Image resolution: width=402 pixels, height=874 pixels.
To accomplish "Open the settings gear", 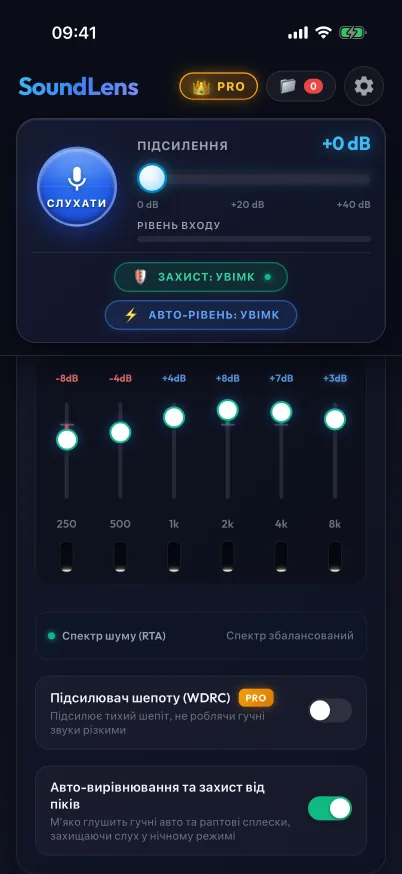I will [364, 86].
